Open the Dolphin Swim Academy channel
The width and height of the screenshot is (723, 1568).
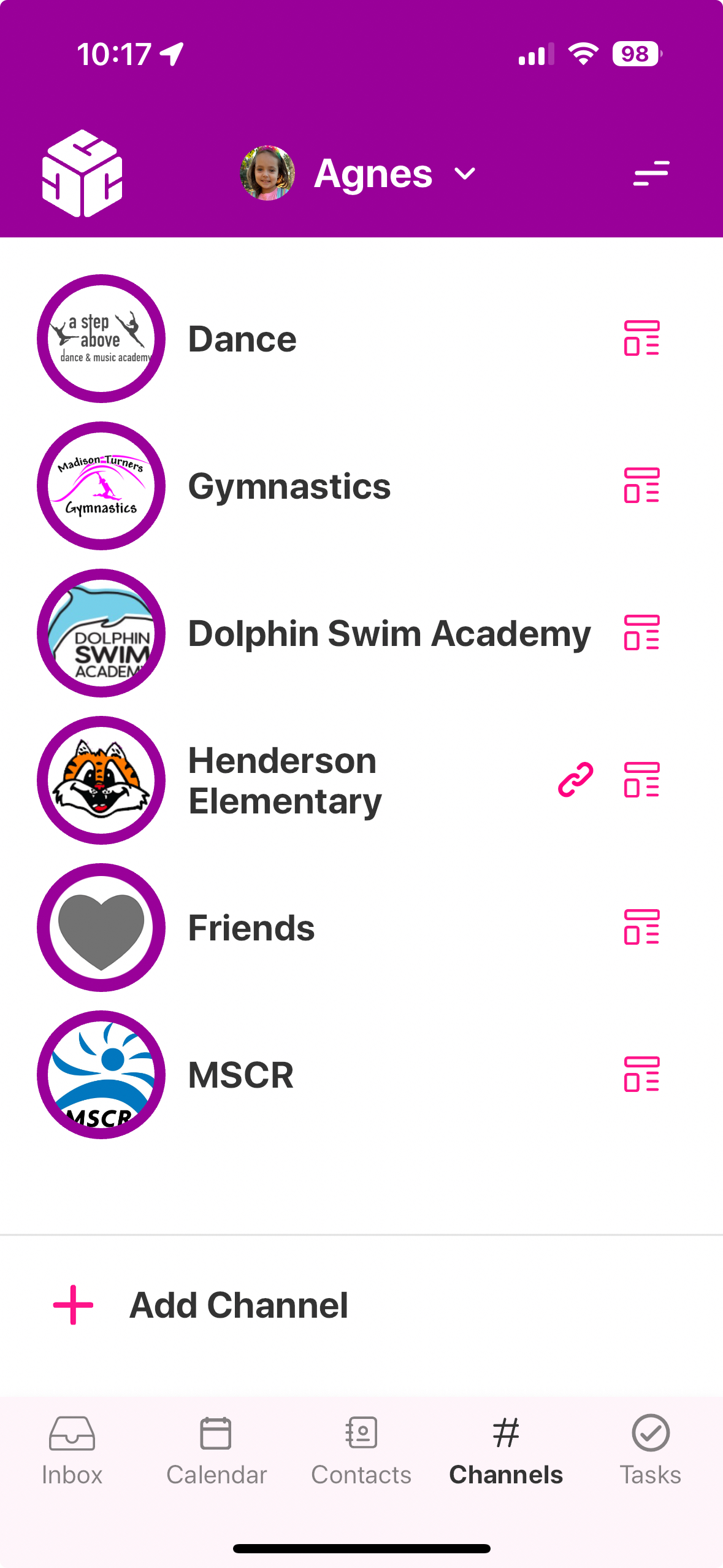[x=389, y=634]
